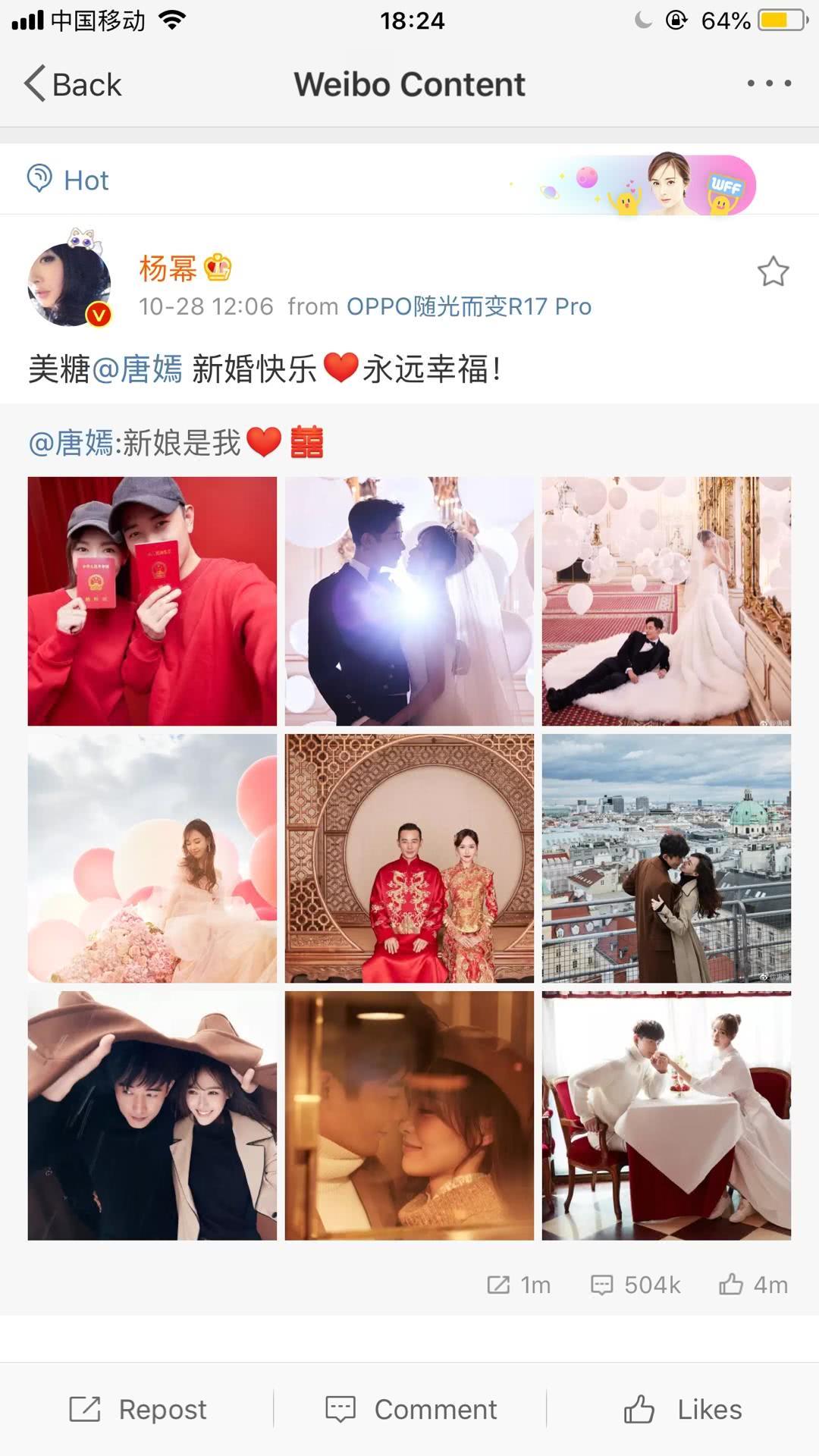Open the photo of couple under brown coat
This screenshot has width=819, height=1456.
tap(152, 1115)
